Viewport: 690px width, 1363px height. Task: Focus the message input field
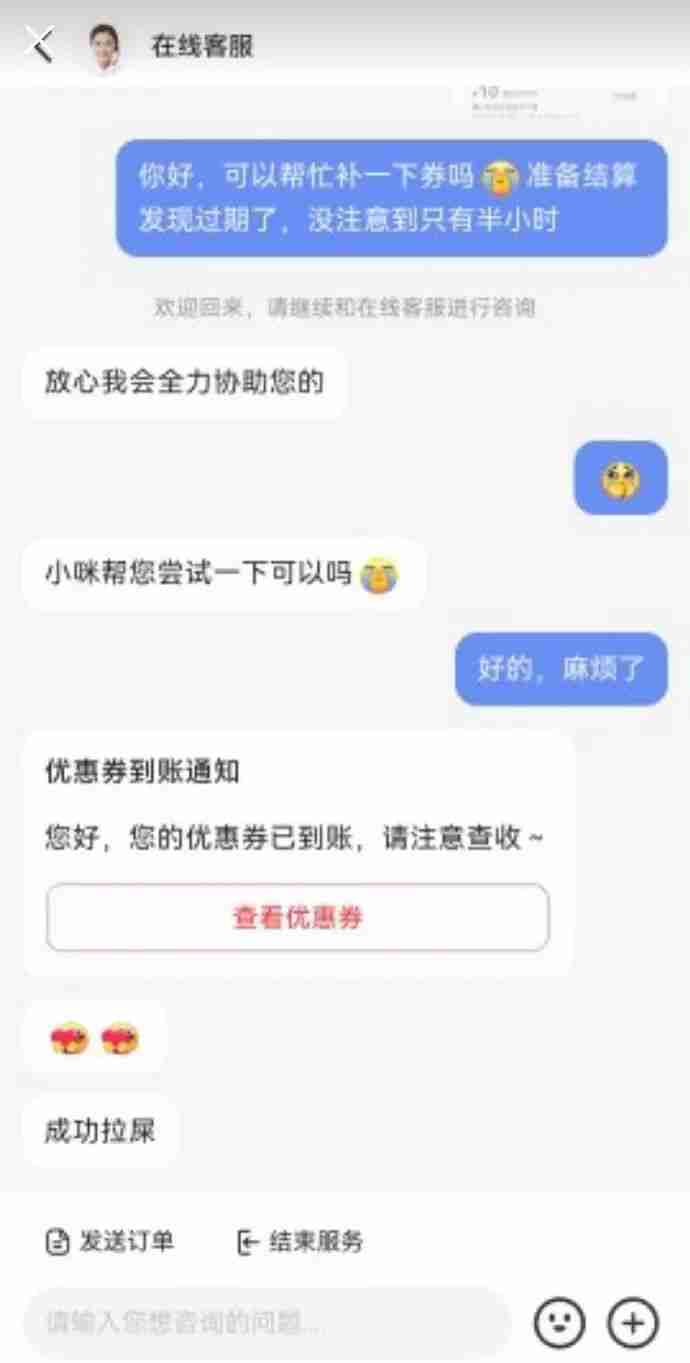[265, 1323]
